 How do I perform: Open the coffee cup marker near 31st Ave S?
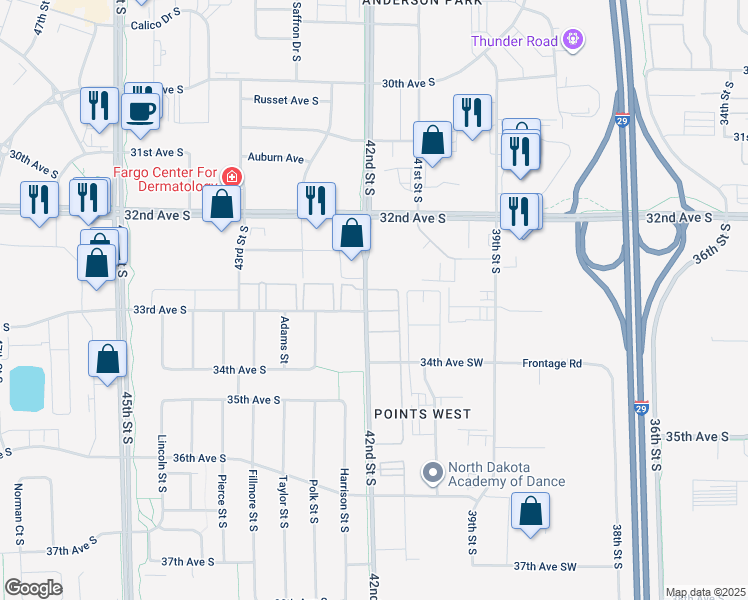click(140, 116)
